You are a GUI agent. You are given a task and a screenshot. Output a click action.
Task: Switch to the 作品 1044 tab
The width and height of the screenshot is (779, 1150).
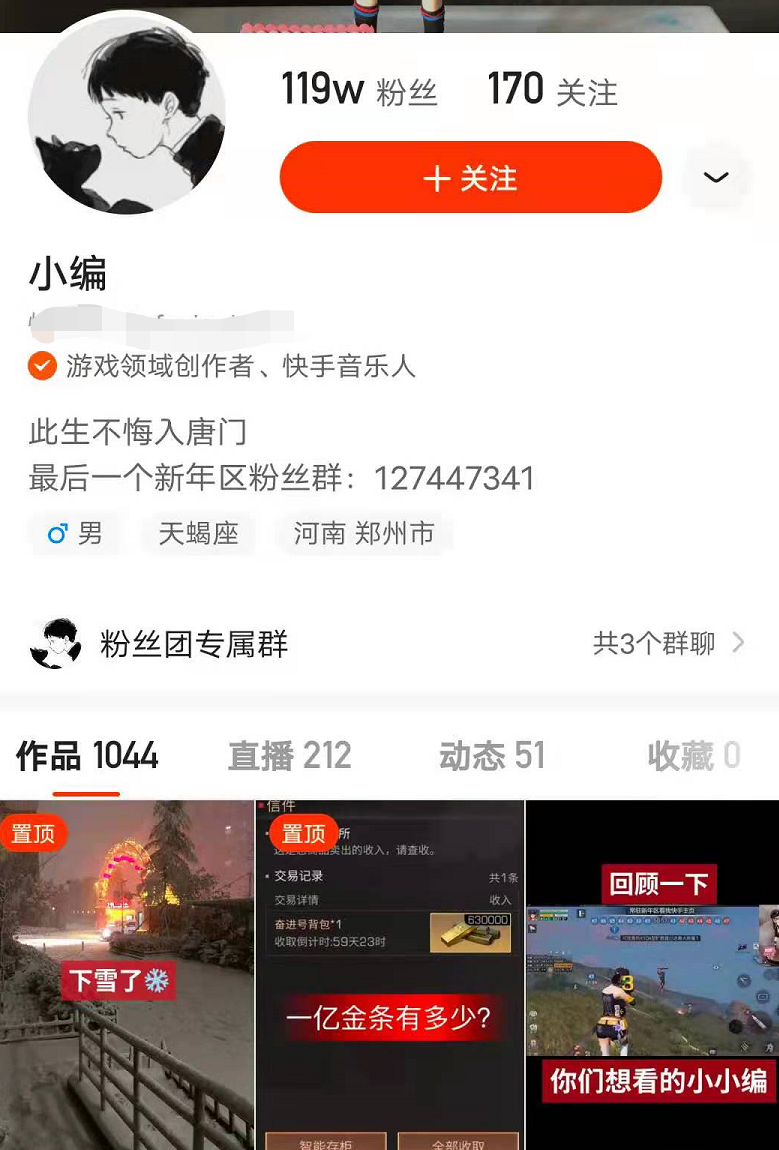click(87, 756)
